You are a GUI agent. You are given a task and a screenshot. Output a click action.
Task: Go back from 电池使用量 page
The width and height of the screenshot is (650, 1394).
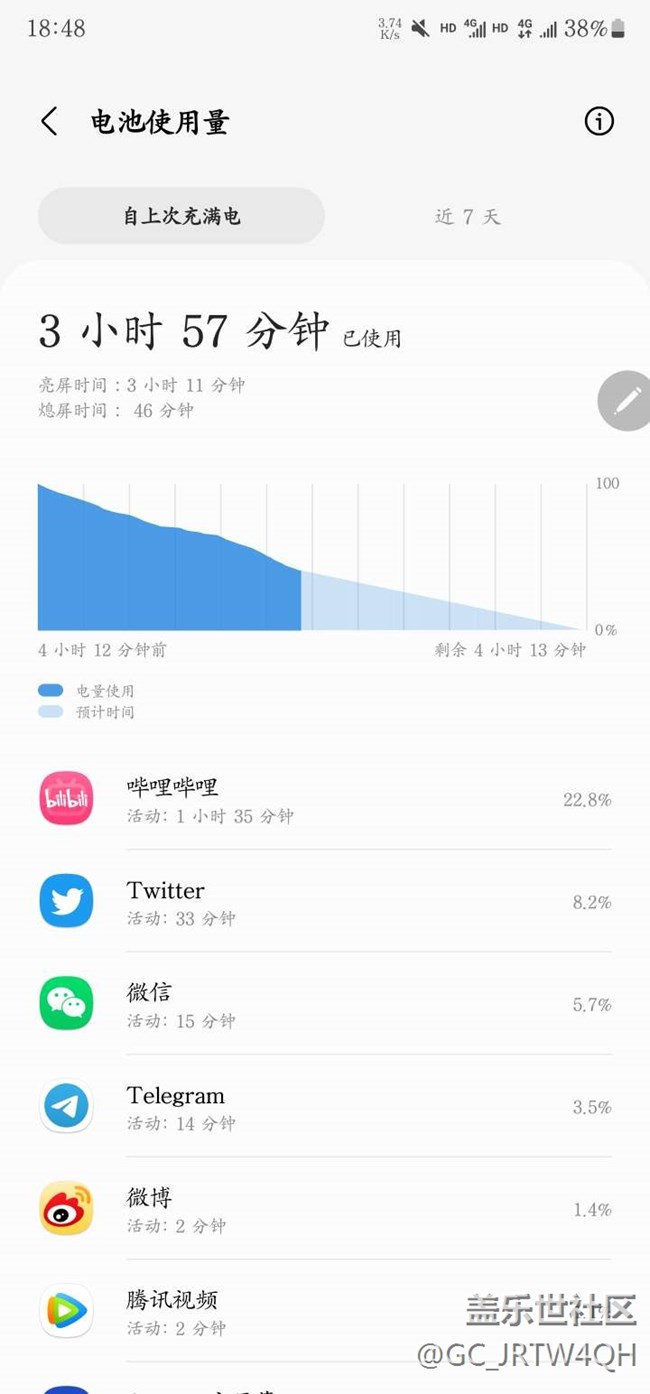pyautogui.click(x=49, y=122)
